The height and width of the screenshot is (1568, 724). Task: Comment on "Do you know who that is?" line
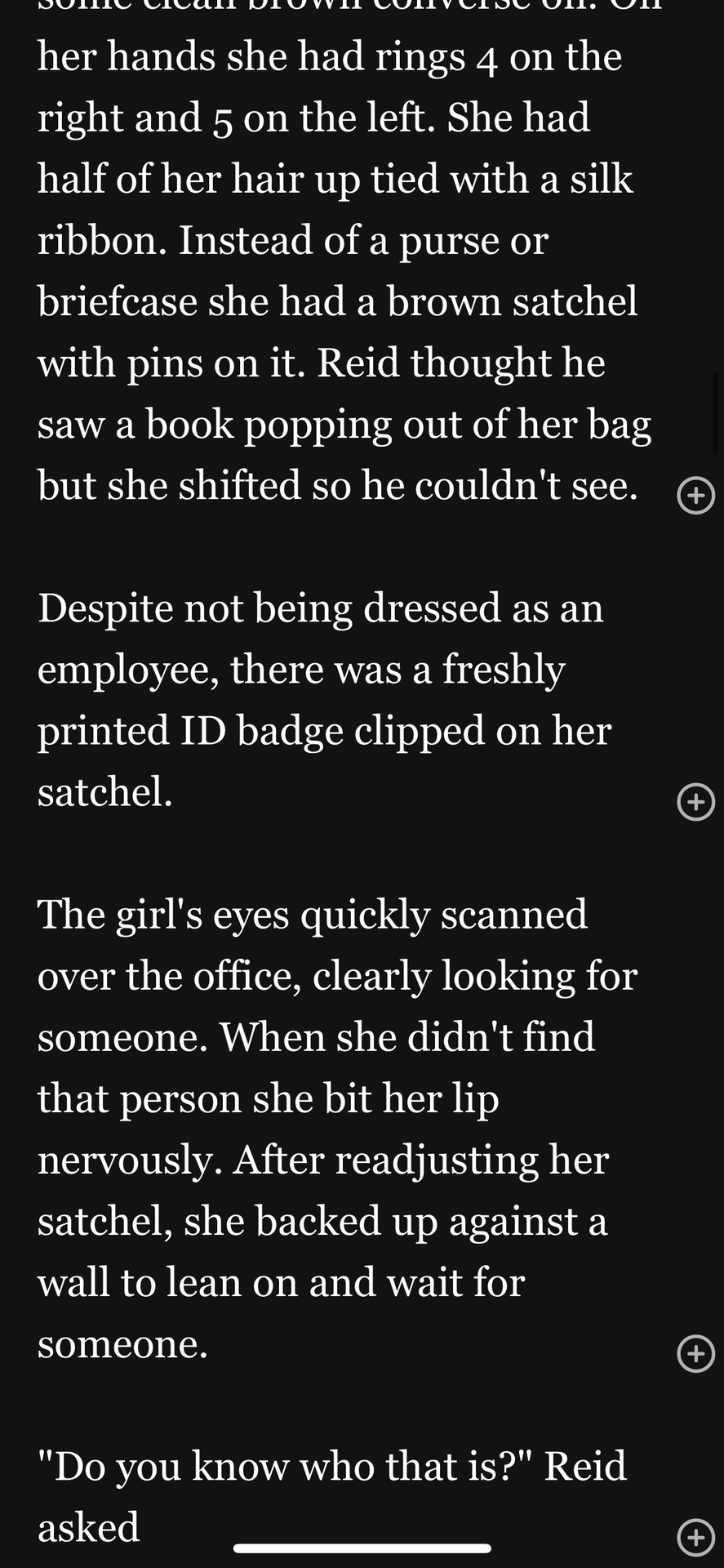[695, 1537]
